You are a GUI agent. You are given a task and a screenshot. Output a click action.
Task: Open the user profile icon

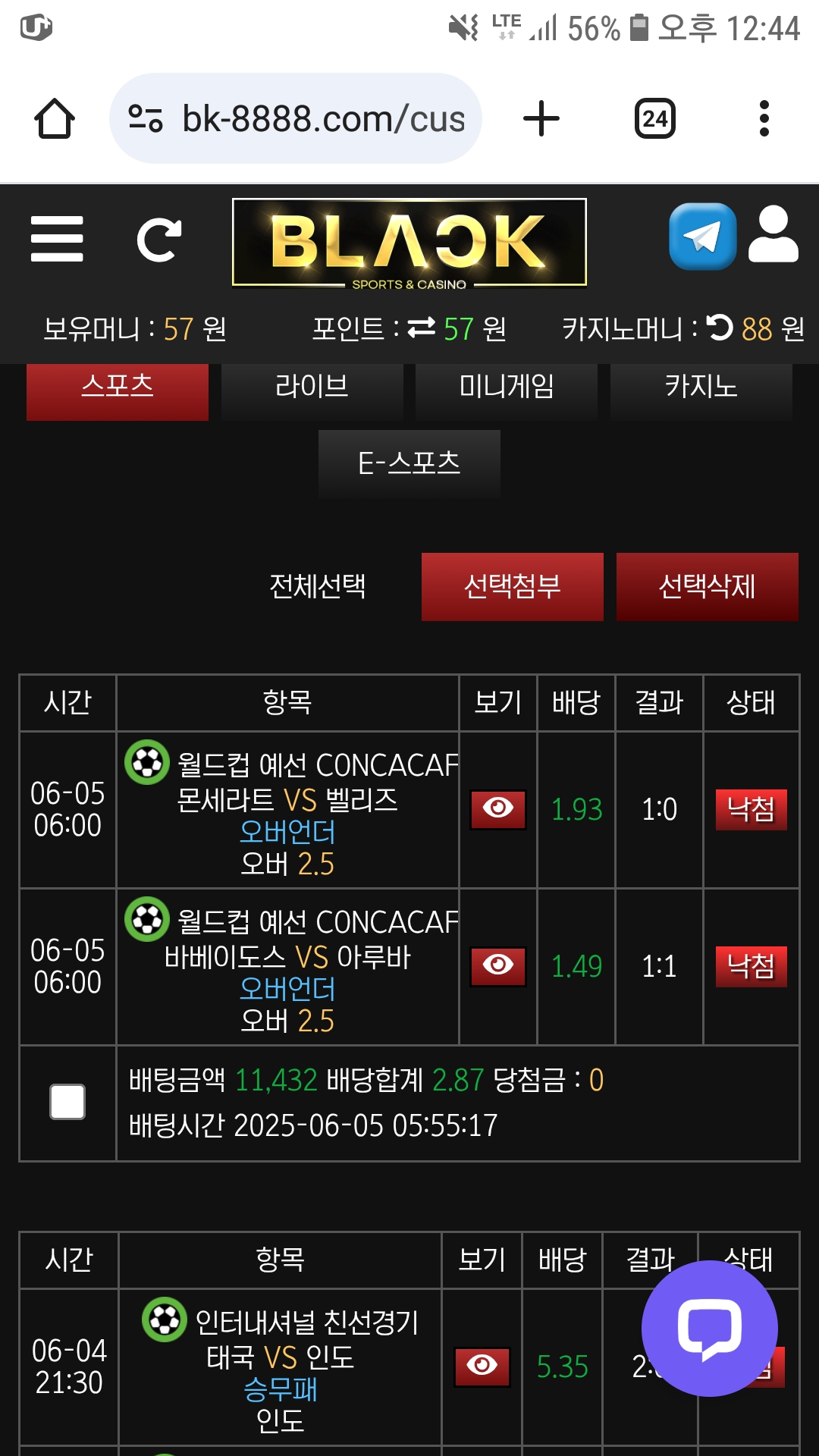(x=773, y=235)
